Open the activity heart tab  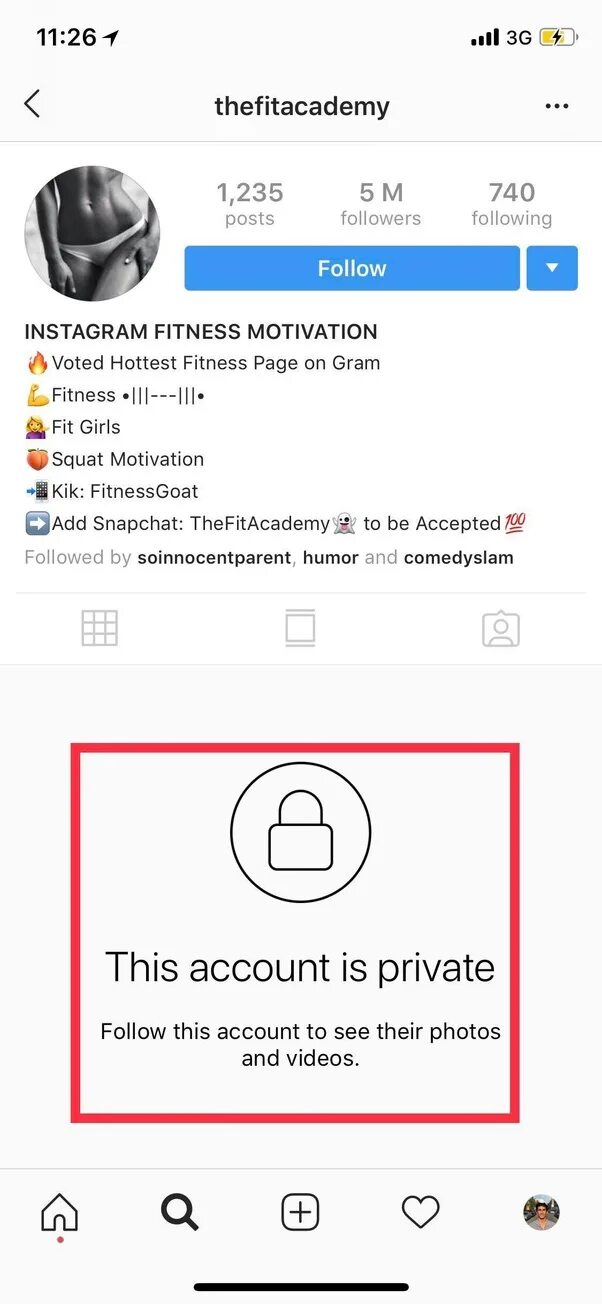421,1213
